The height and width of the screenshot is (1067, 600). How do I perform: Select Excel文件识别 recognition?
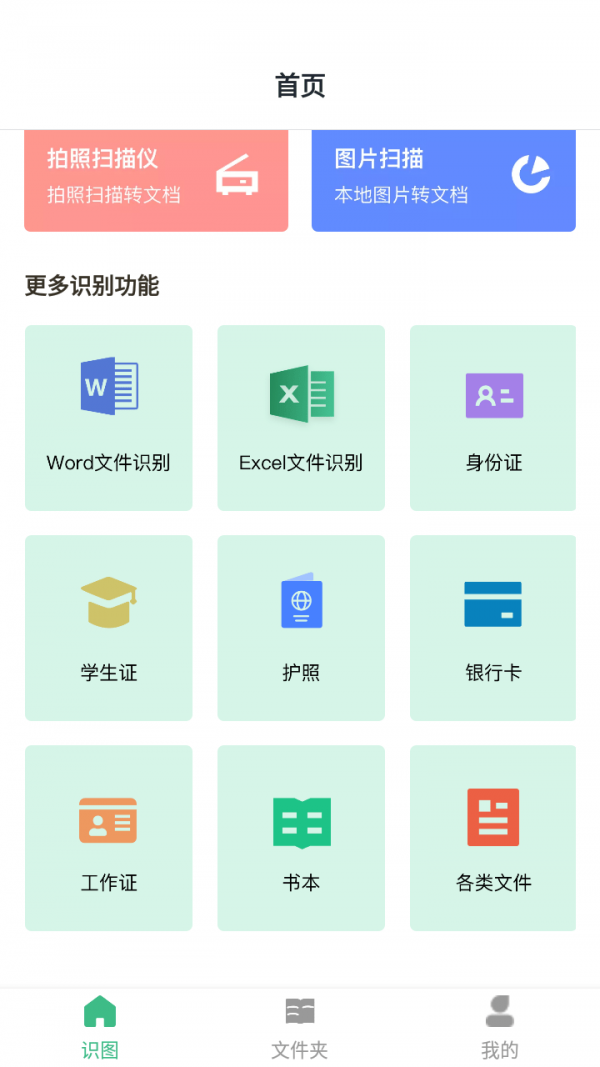coord(301,418)
